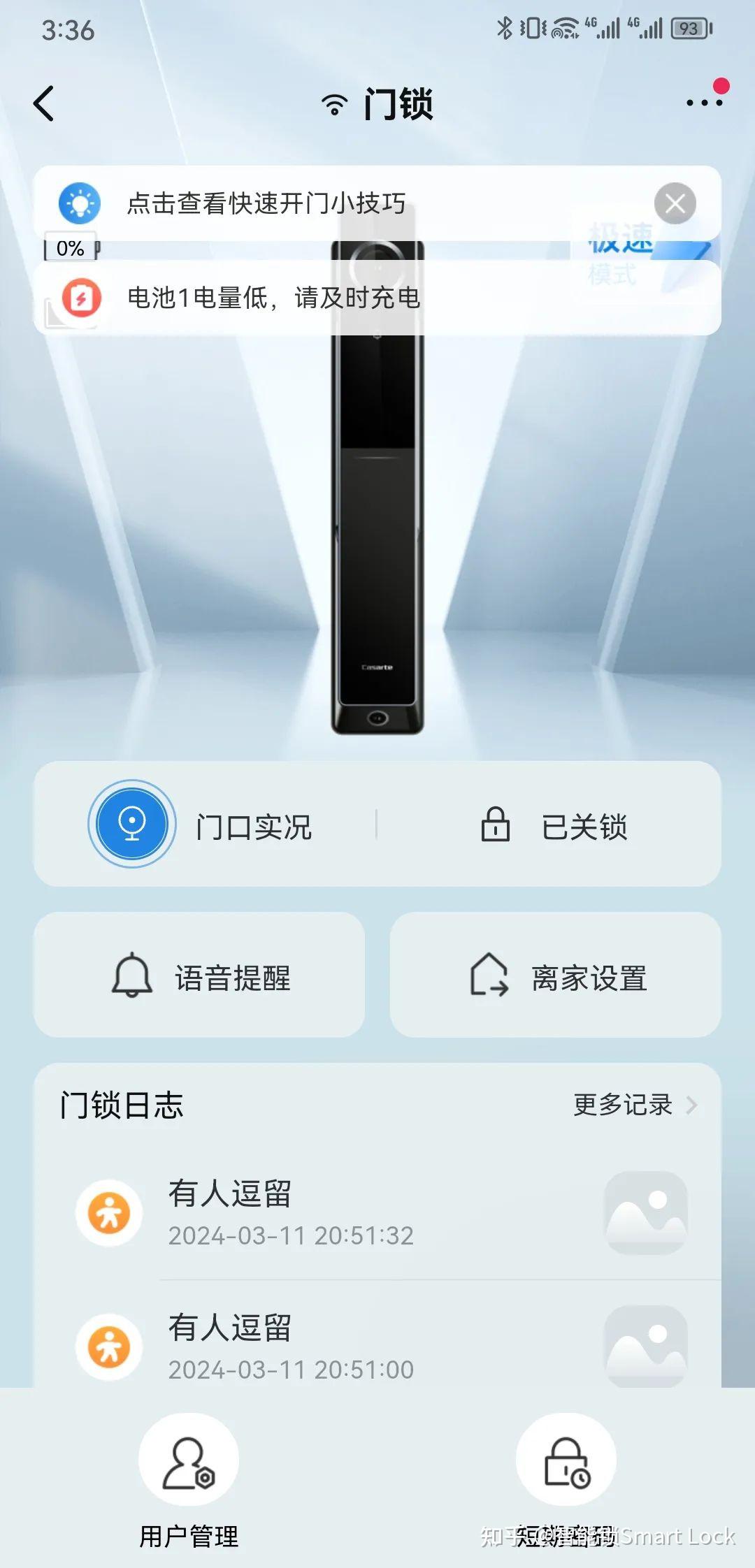Tap the low battery warning icon

click(79, 298)
